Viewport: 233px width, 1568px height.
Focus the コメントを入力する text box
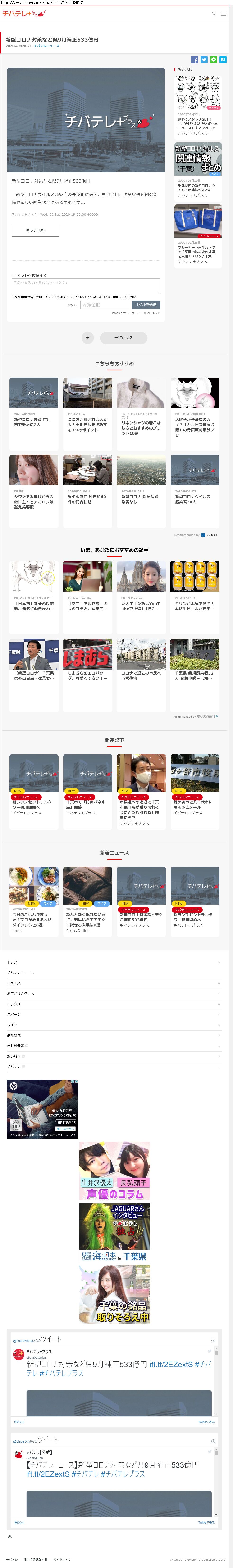(x=86, y=285)
